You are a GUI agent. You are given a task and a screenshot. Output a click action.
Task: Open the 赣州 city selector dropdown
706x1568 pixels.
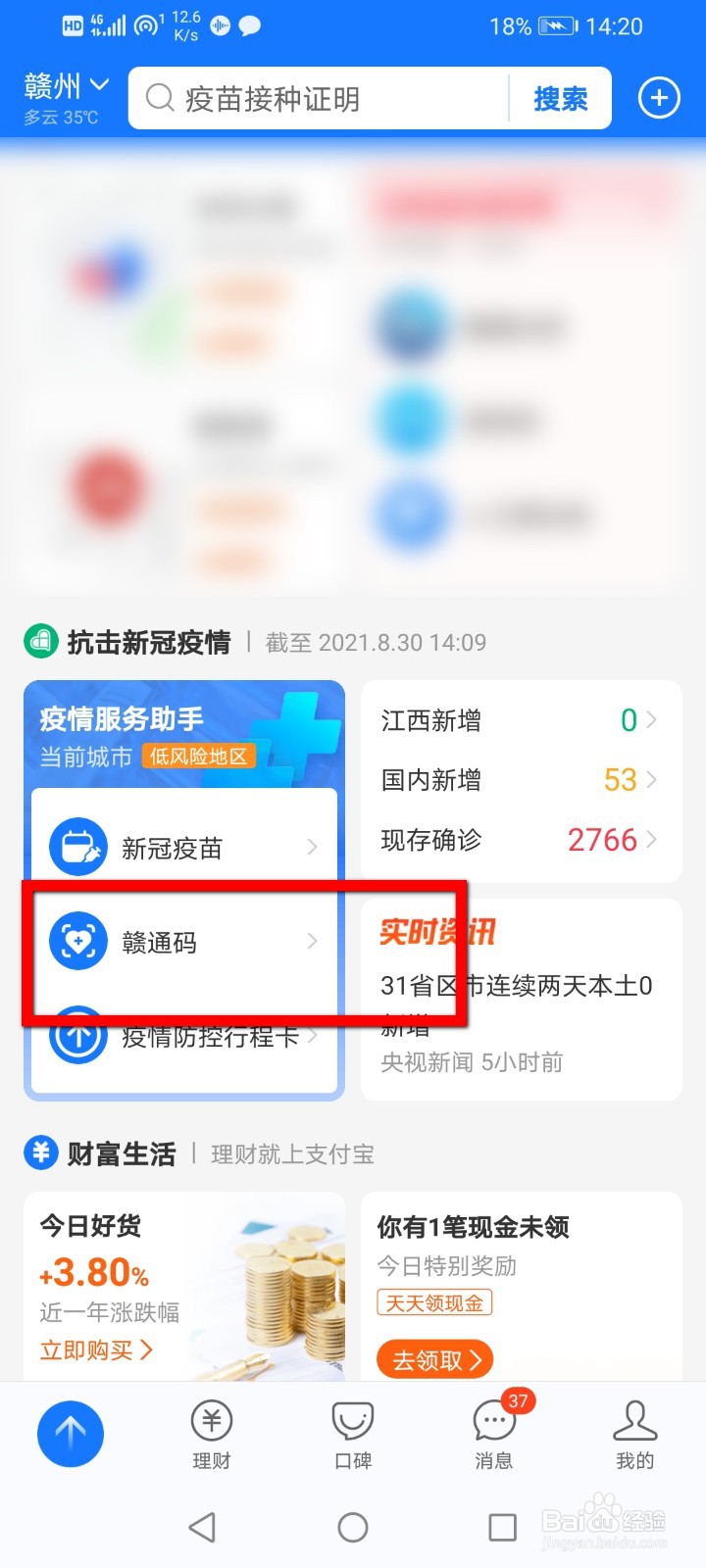click(x=63, y=86)
